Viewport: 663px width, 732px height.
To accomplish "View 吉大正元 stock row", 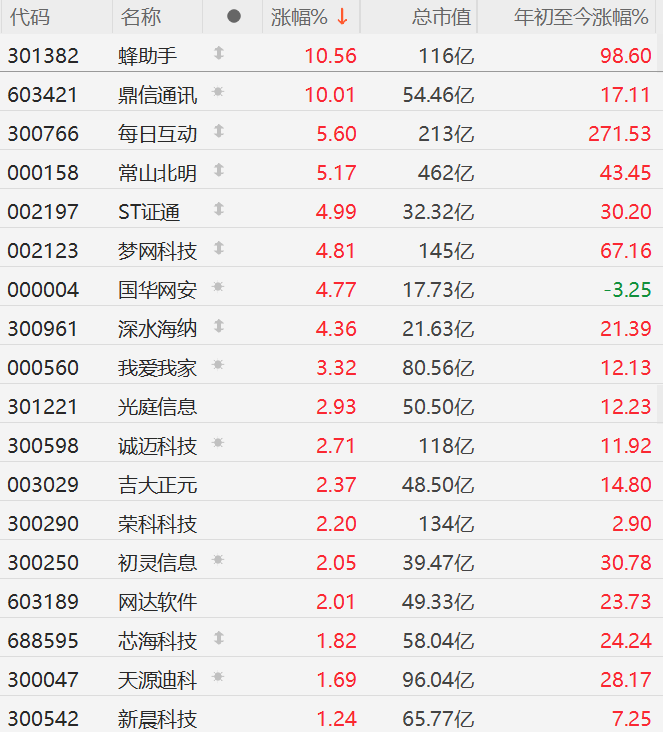I will (157, 485).
